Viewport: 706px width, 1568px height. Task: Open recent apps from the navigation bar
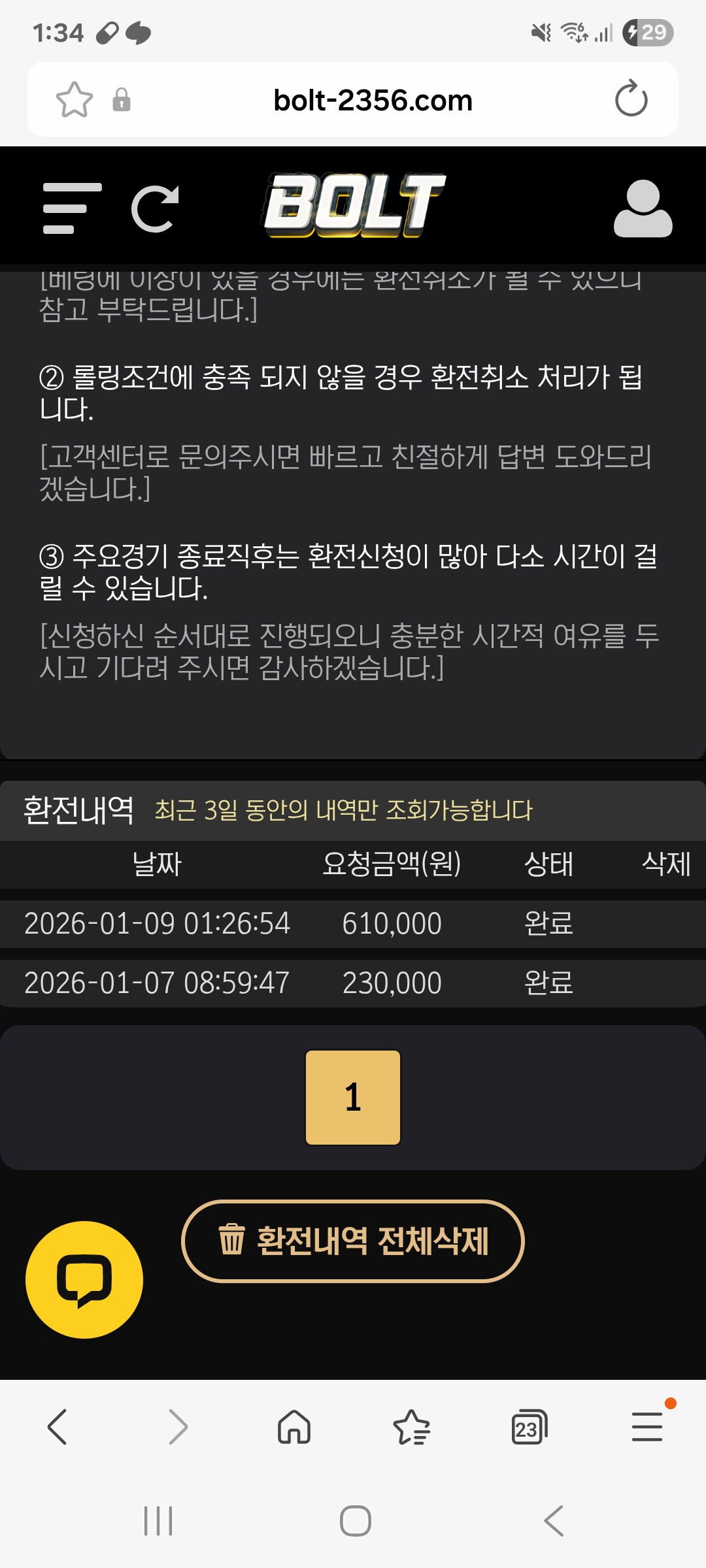(x=158, y=1520)
